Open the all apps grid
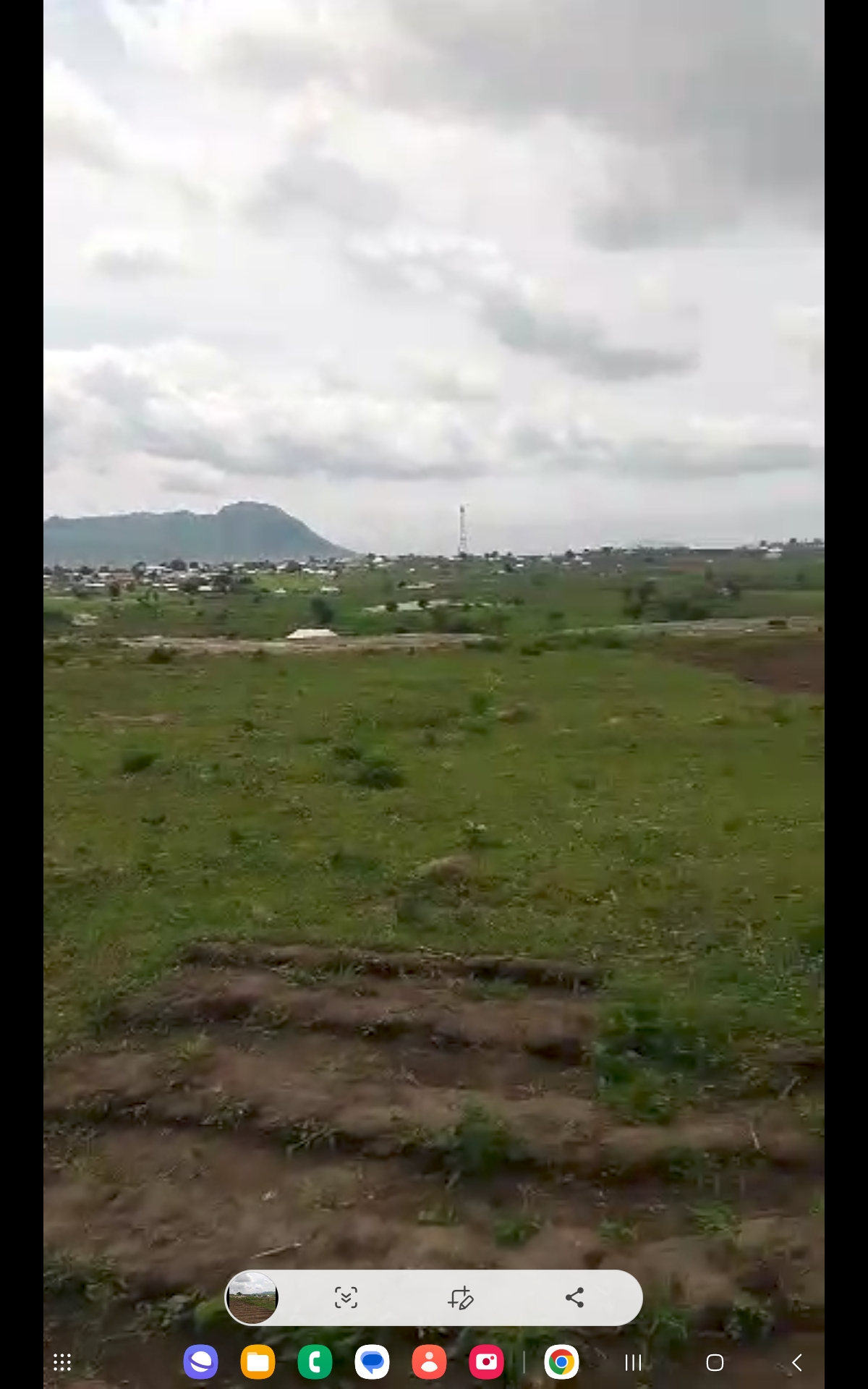Viewport: 868px width, 1389px height. (62, 1363)
